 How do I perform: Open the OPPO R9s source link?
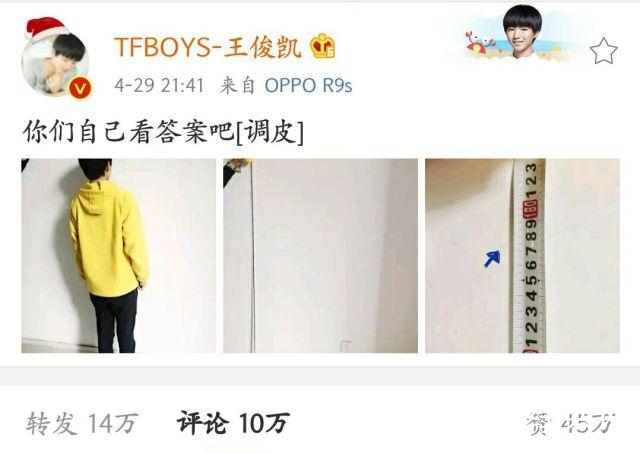308,86
